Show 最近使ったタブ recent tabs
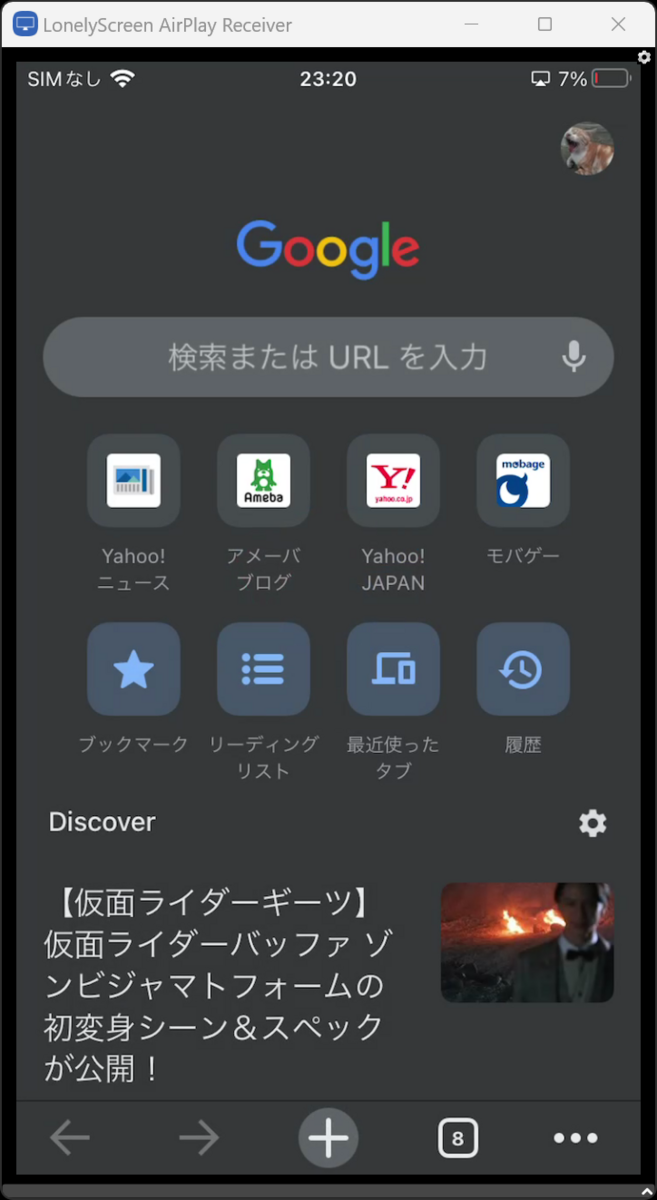This screenshot has height=1200, width=657. click(393, 669)
